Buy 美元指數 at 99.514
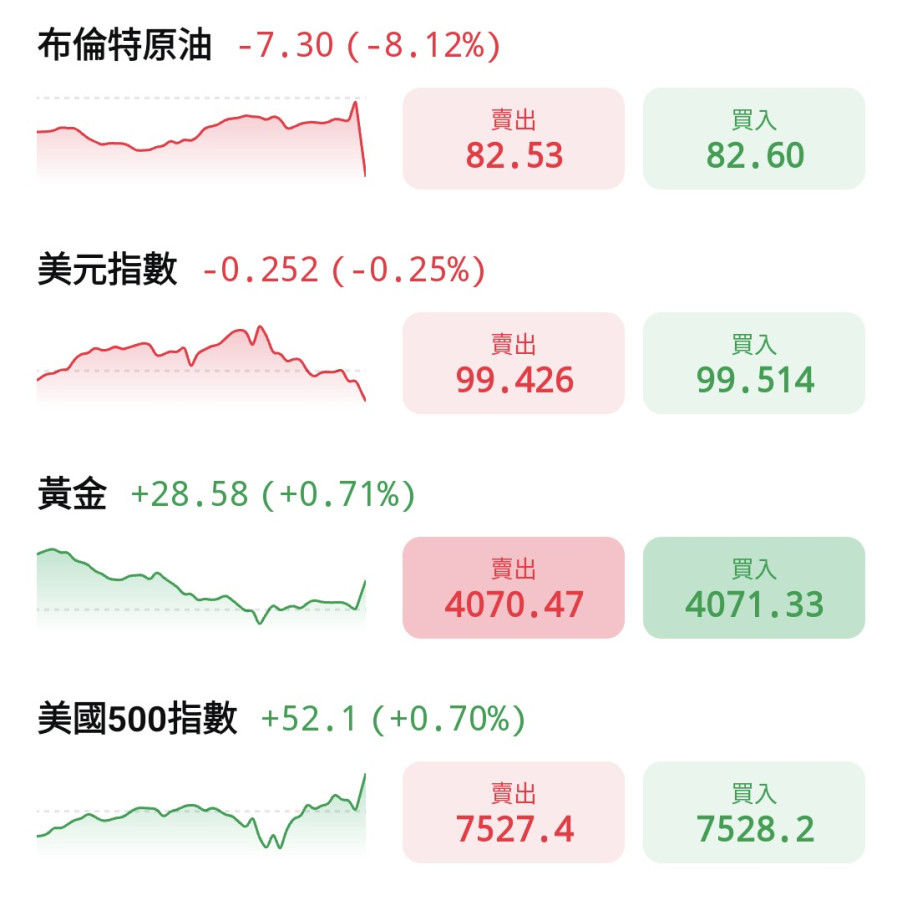 tap(754, 363)
